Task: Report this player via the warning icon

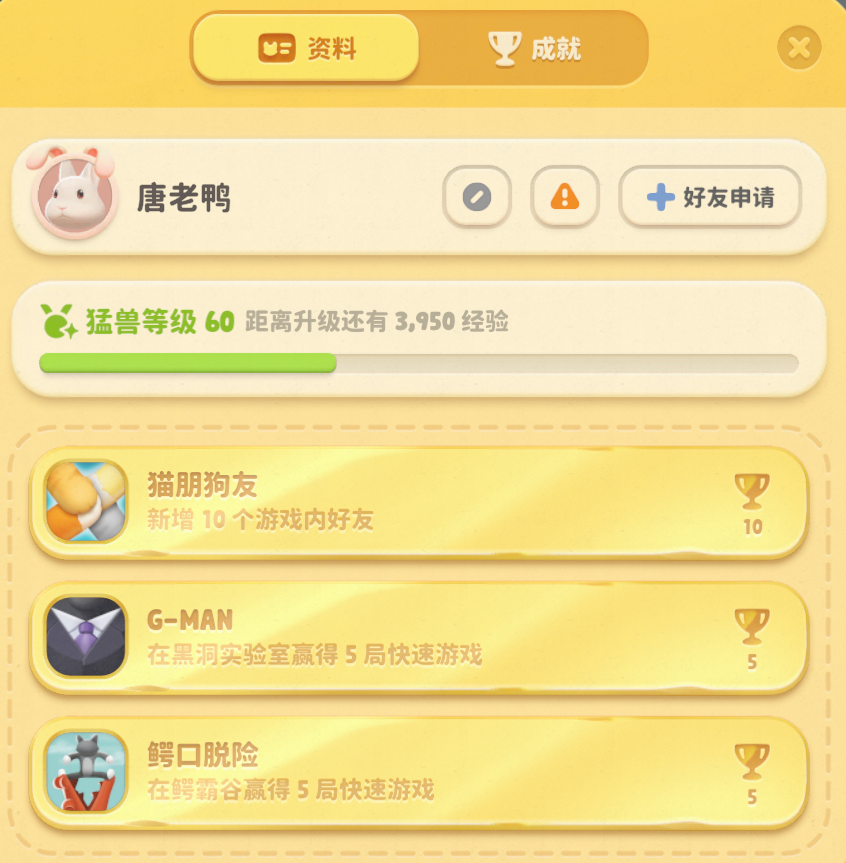Action: (x=565, y=197)
